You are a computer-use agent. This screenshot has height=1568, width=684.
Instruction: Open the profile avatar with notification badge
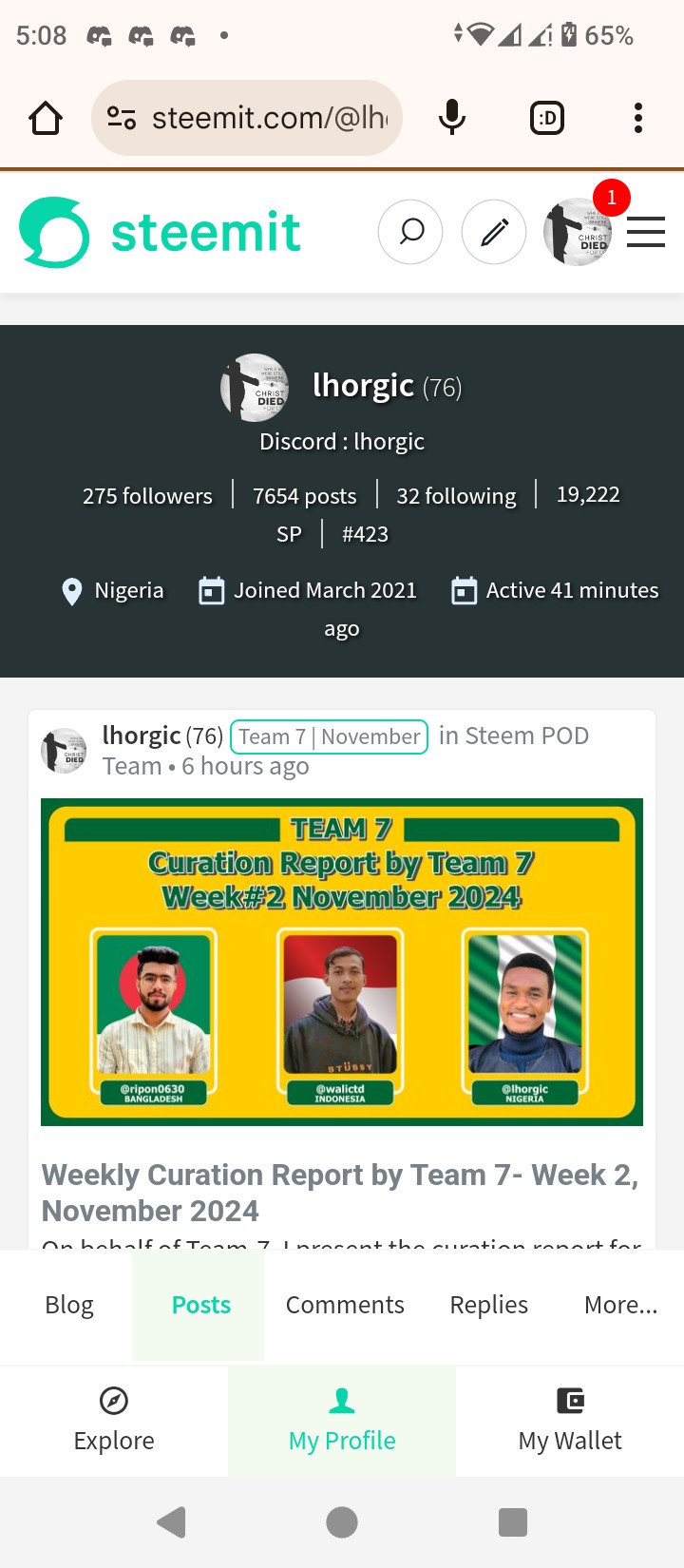577,232
